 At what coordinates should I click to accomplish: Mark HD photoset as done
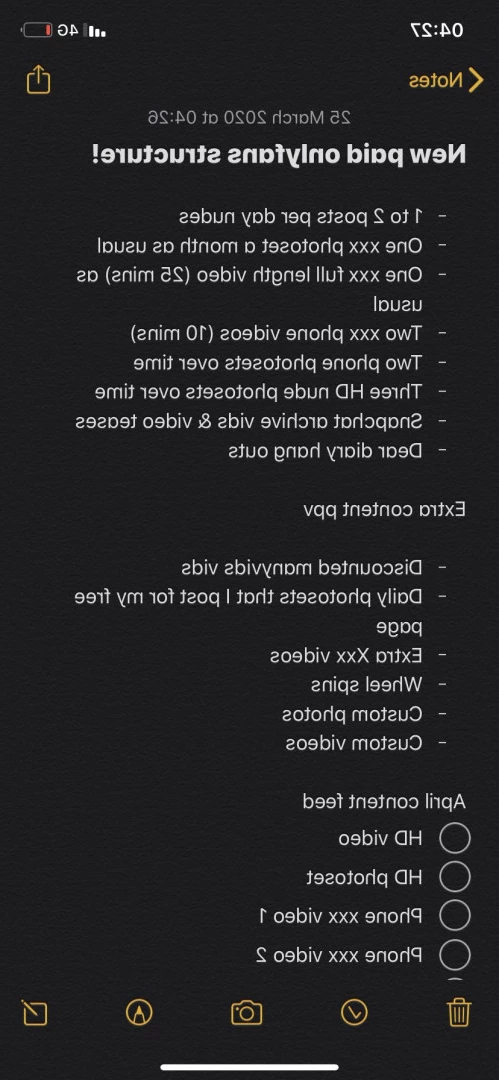455,878
